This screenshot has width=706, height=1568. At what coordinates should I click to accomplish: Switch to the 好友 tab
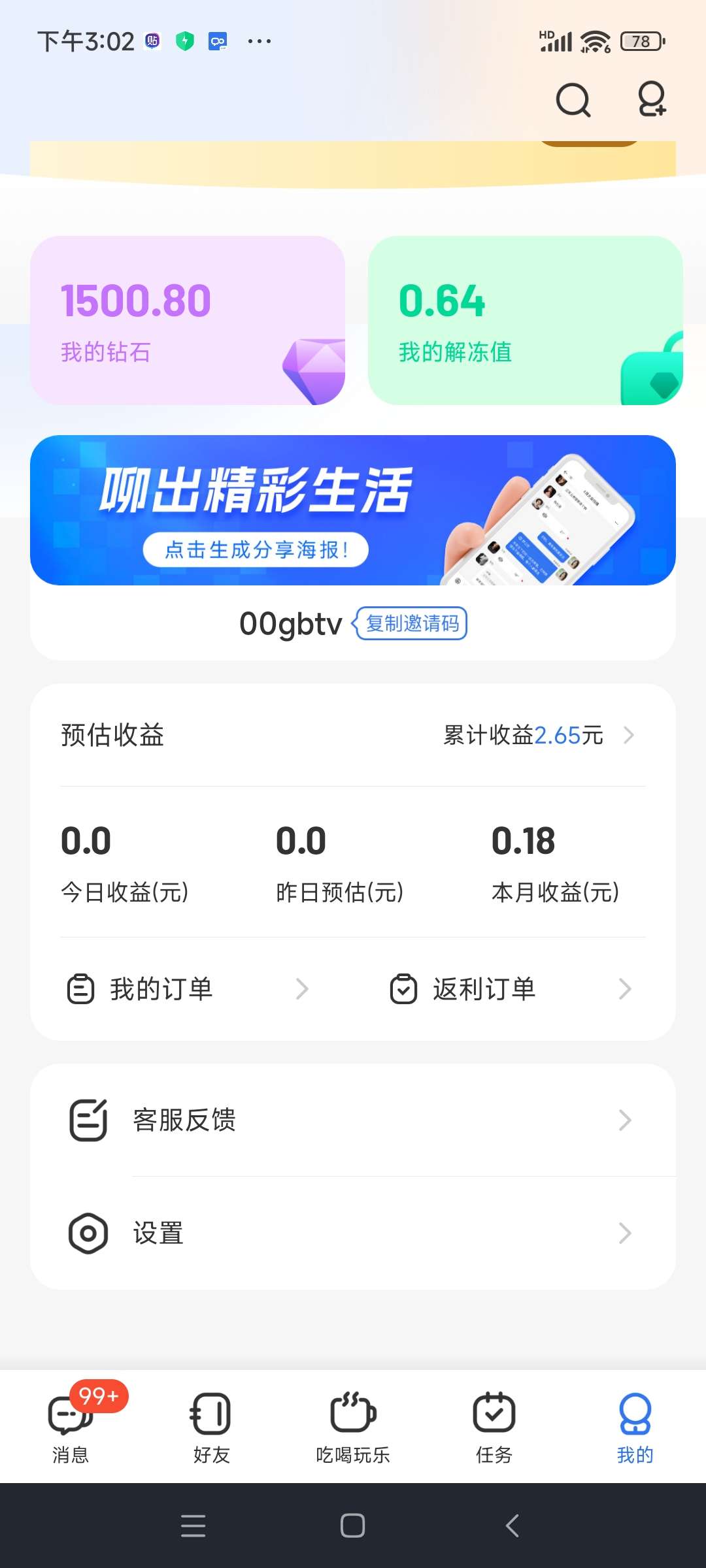212,1427
